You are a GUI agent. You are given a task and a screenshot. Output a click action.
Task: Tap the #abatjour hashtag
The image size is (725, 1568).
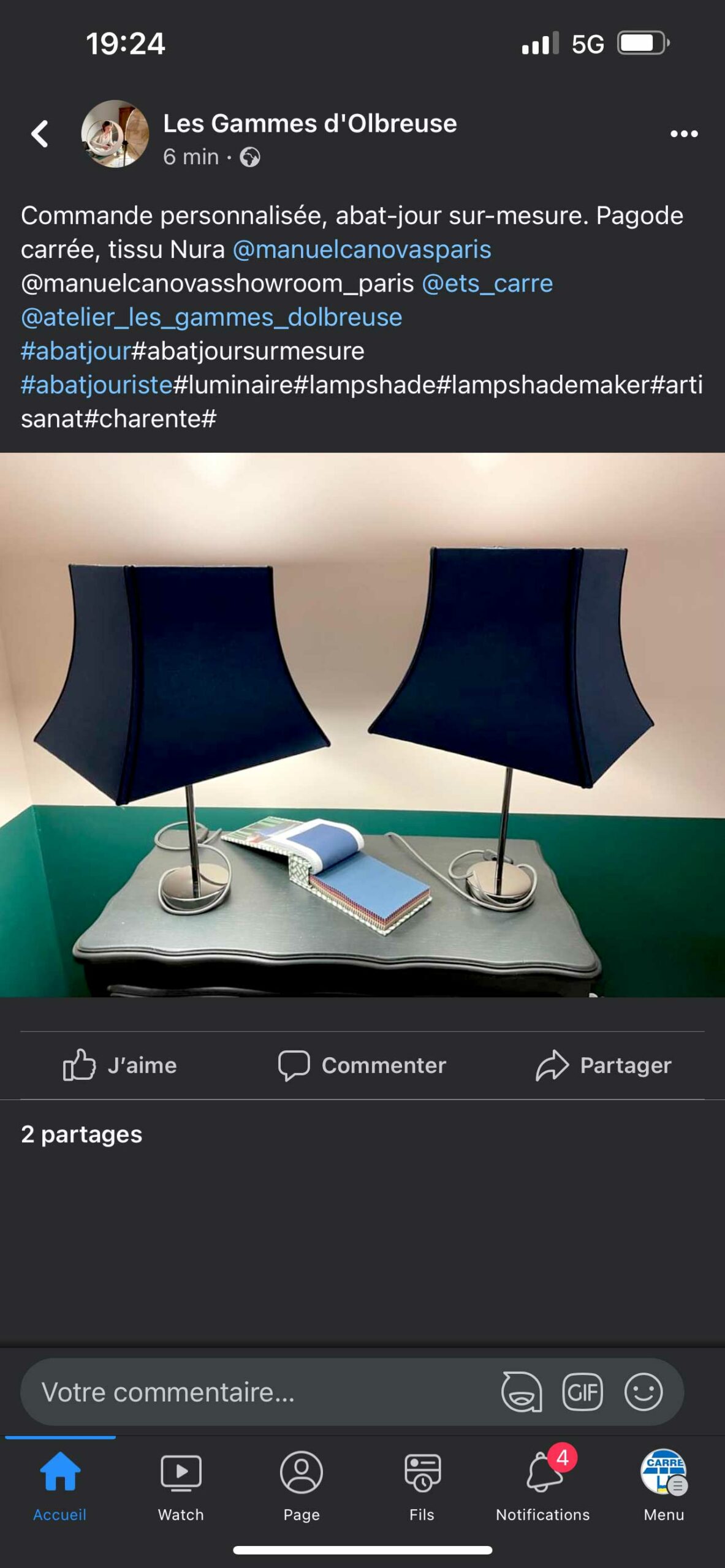coord(76,351)
